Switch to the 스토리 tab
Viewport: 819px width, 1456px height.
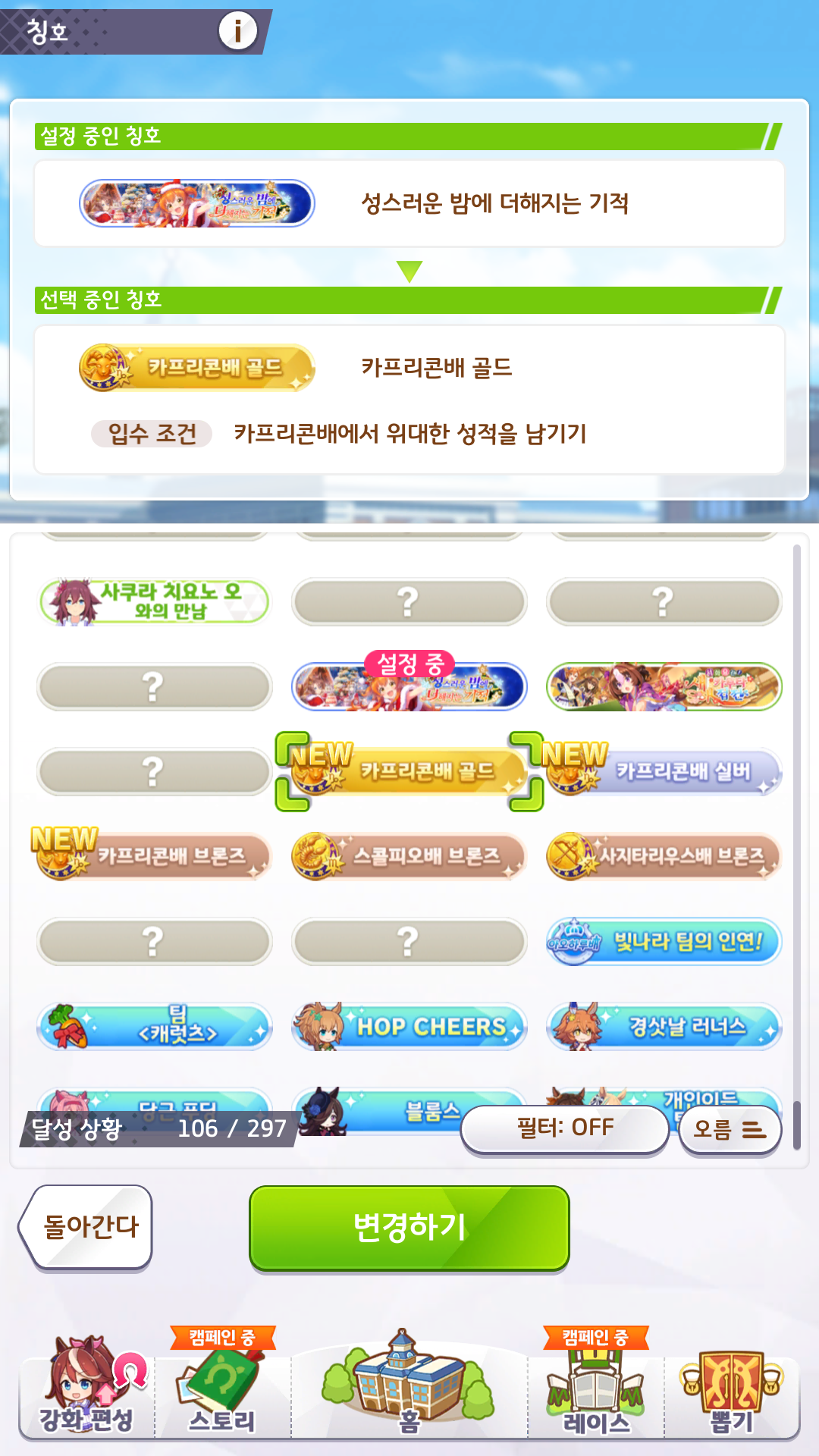pos(223,1388)
